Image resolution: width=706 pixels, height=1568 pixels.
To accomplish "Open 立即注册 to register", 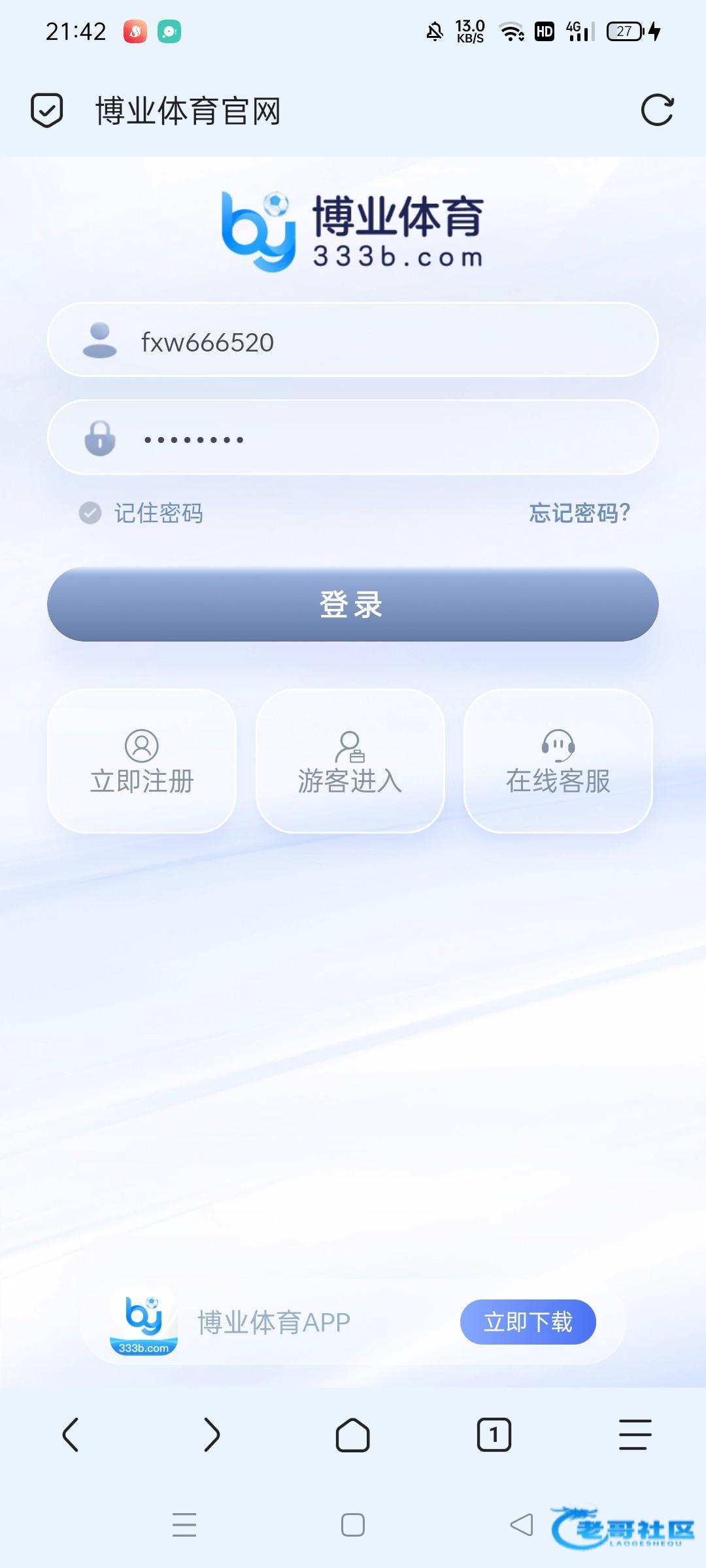I will coord(142,761).
